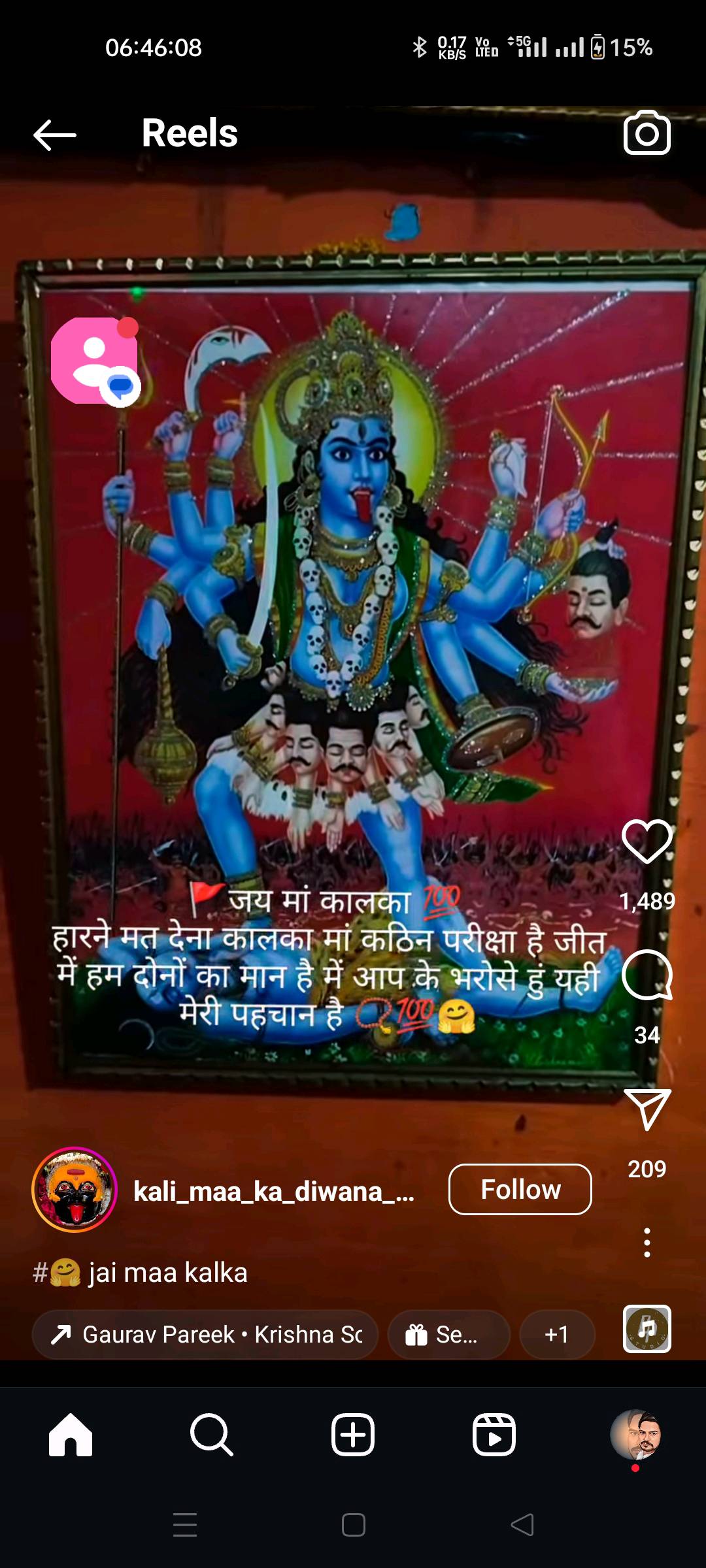This screenshot has width=706, height=1568.
Task: Go back from Reels
Action: coord(55,135)
